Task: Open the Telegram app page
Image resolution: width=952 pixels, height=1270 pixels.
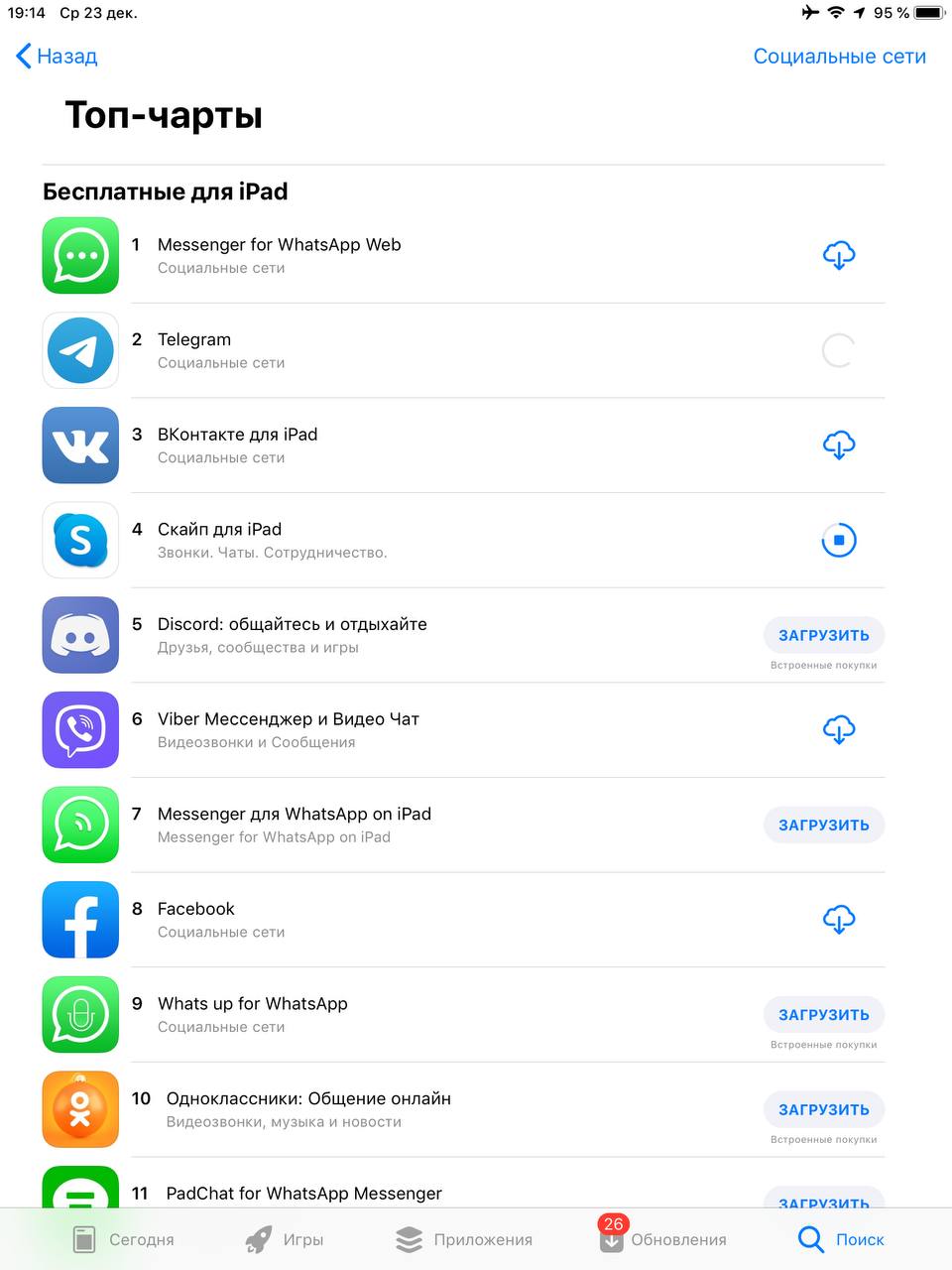Action: pos(194,340)
